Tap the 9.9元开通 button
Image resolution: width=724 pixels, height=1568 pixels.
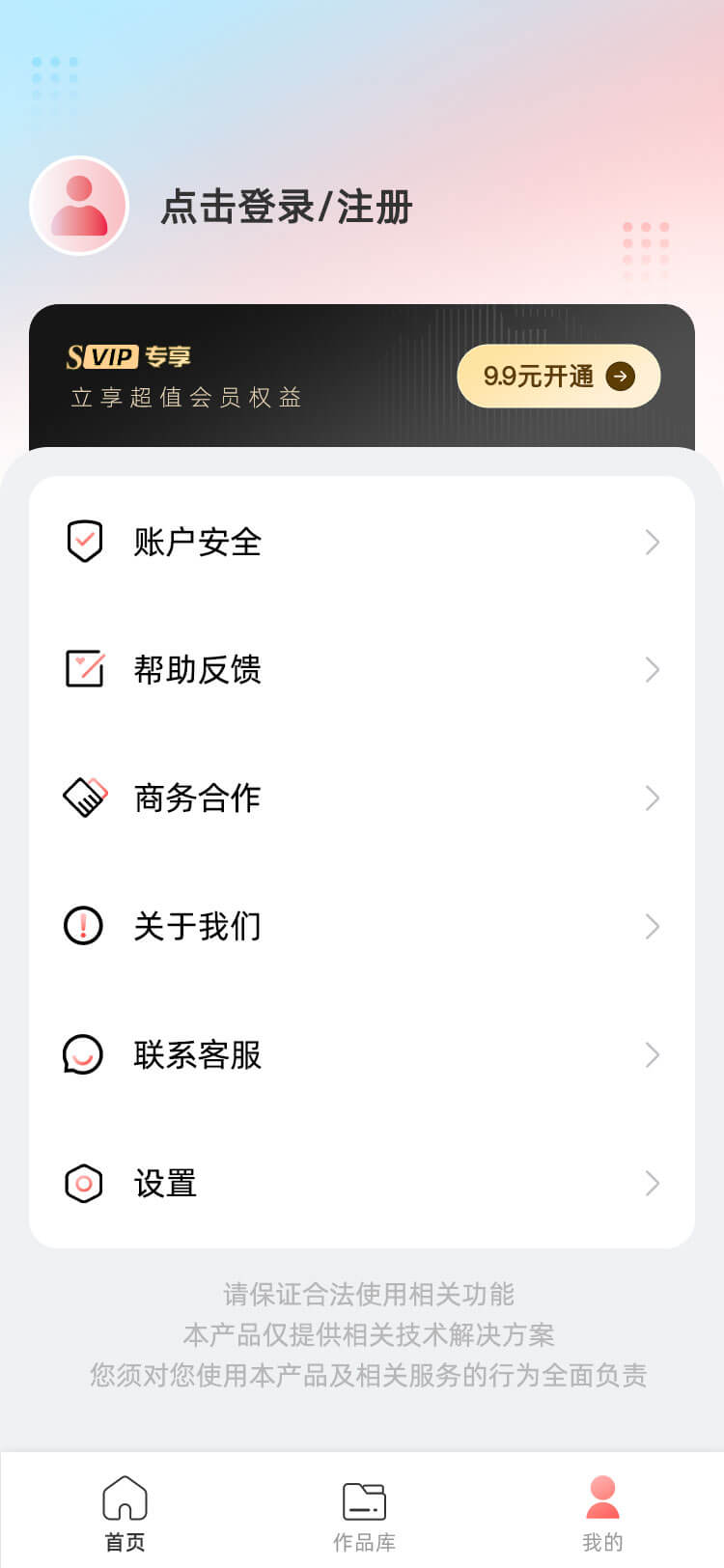pos(558,376)
